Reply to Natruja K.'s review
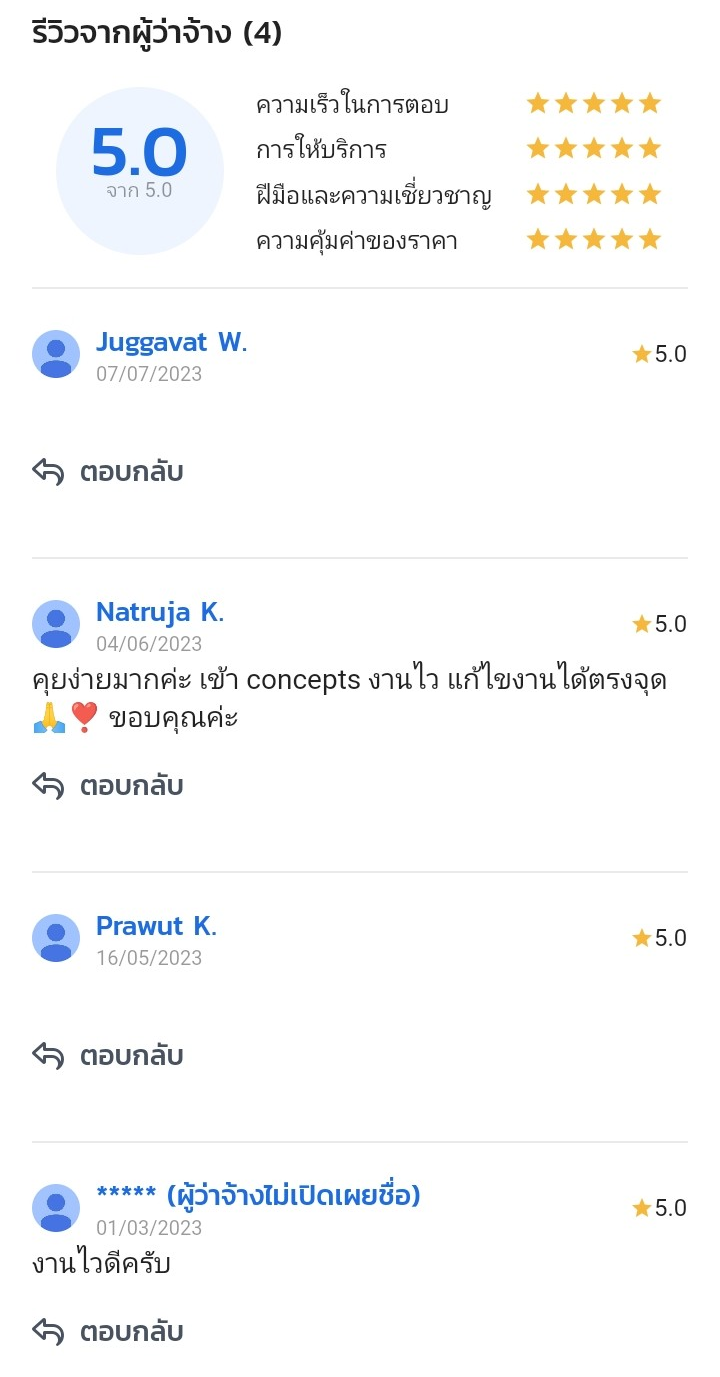 click(x=108, y=785)
